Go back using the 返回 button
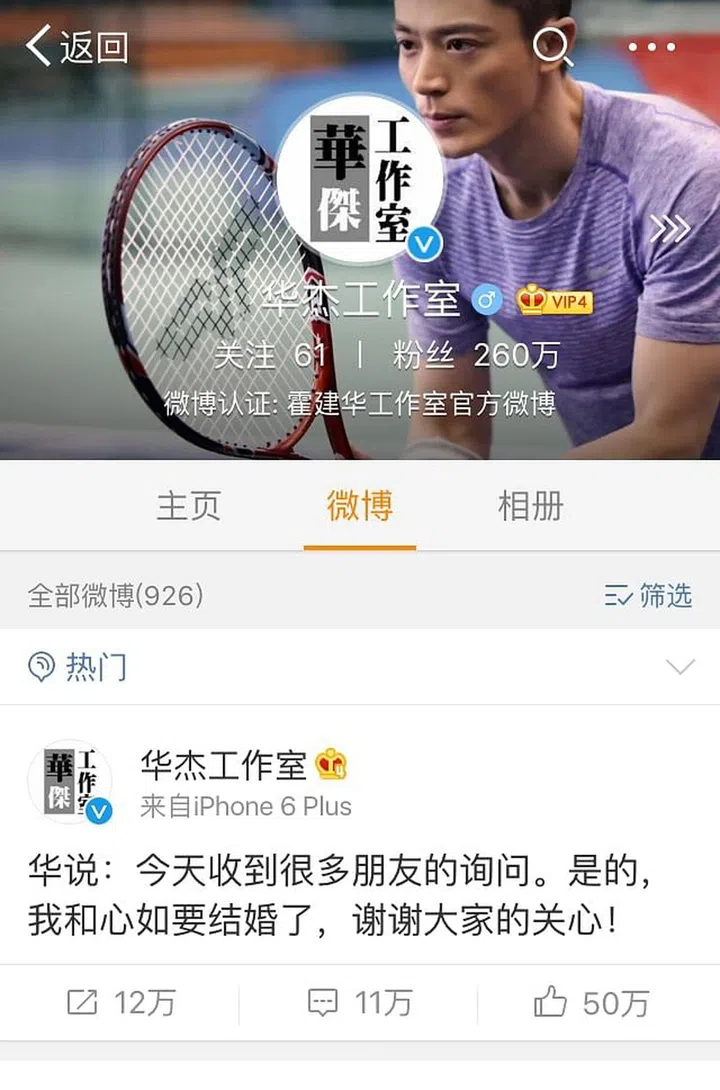 click(78, 47)
